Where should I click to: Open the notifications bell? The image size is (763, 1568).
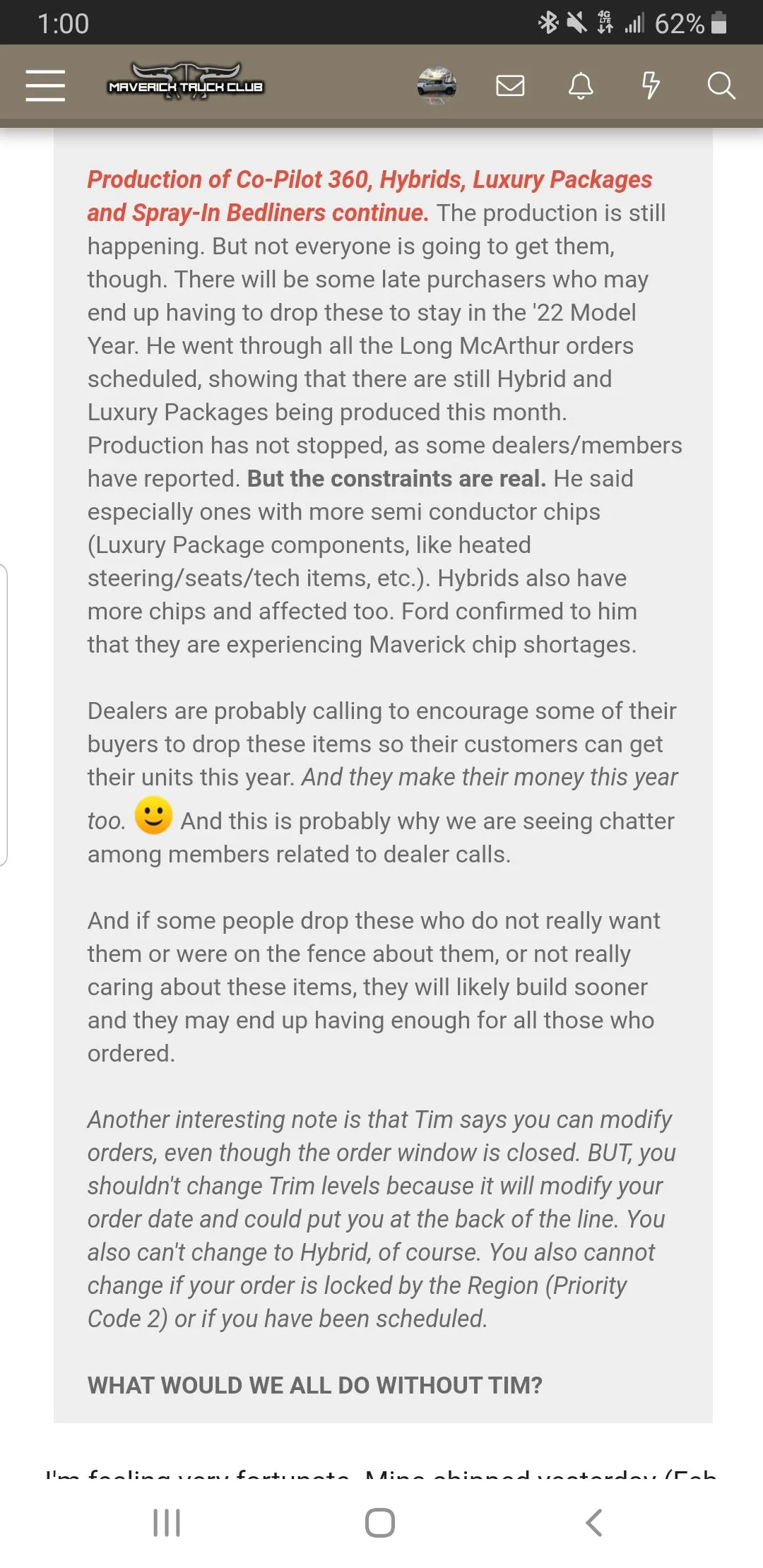point(581,85)
